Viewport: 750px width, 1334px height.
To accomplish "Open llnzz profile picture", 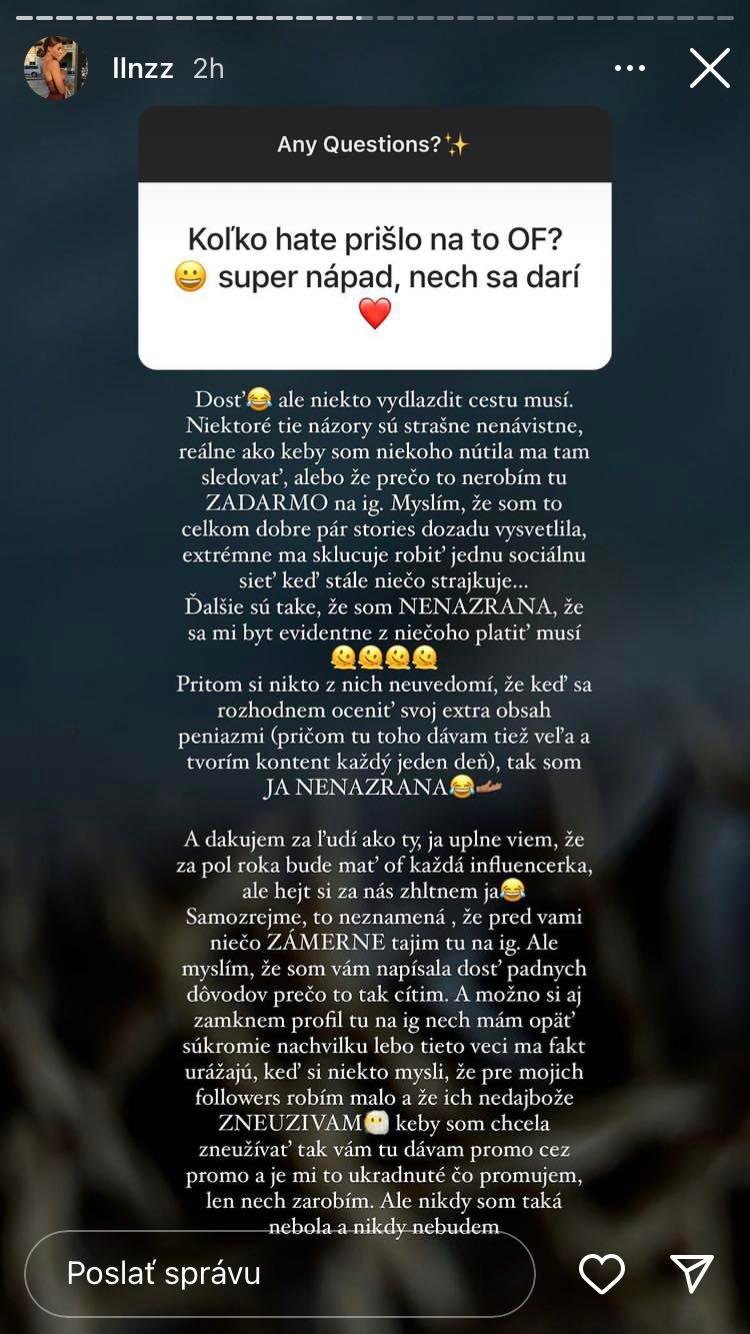I will [x=56, y=68].
